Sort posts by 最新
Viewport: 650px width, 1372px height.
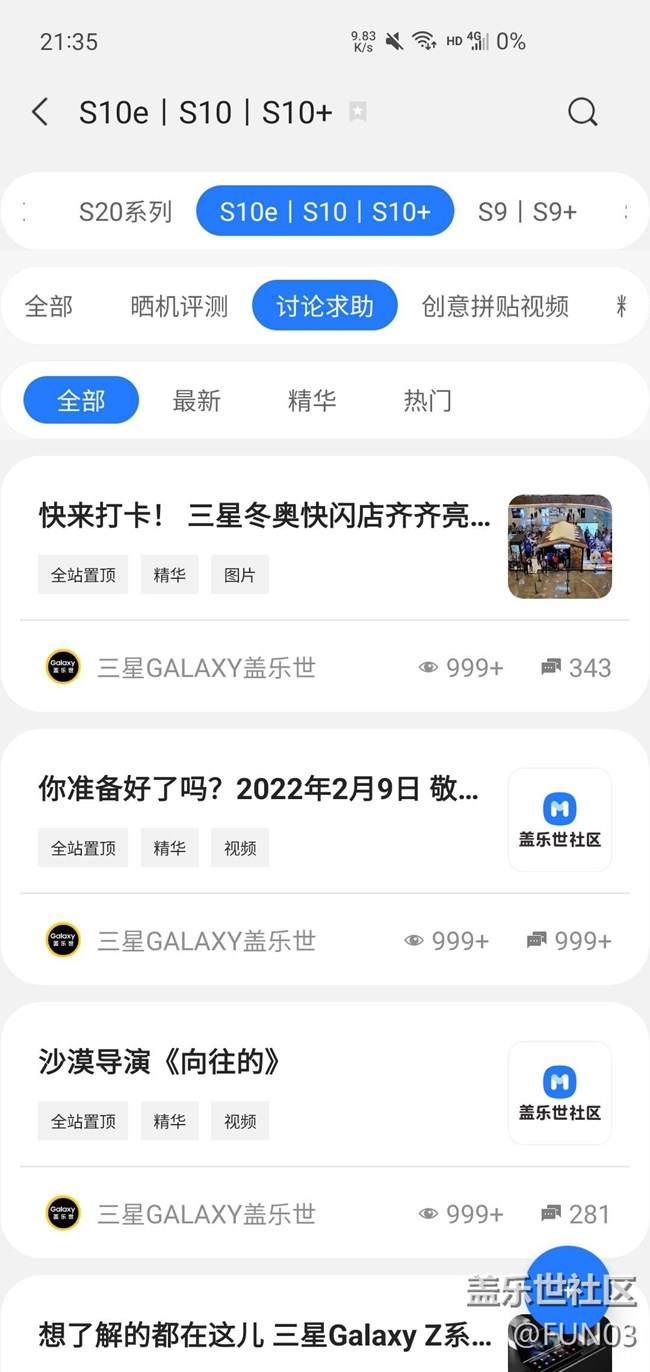coord(196,401)
